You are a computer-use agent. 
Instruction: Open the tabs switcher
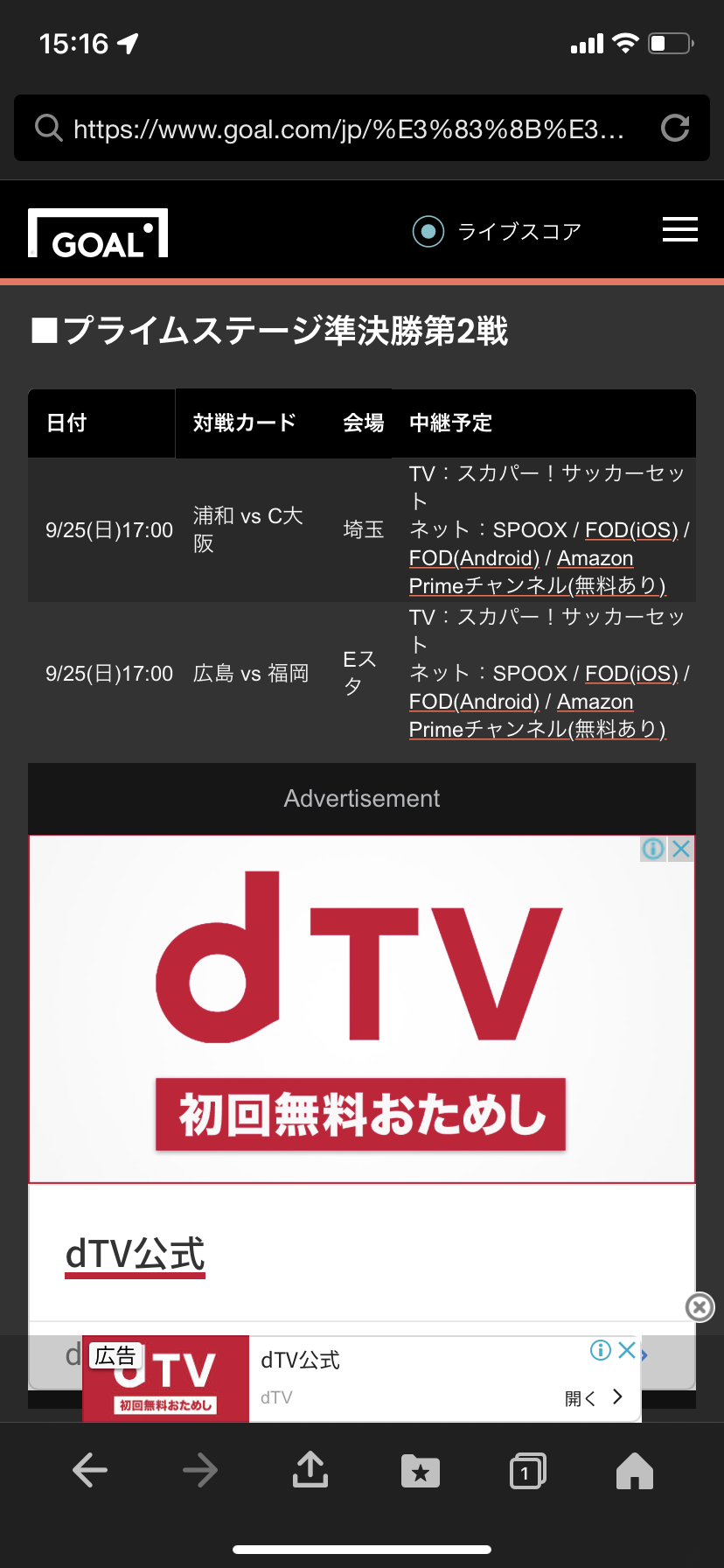527,1471
